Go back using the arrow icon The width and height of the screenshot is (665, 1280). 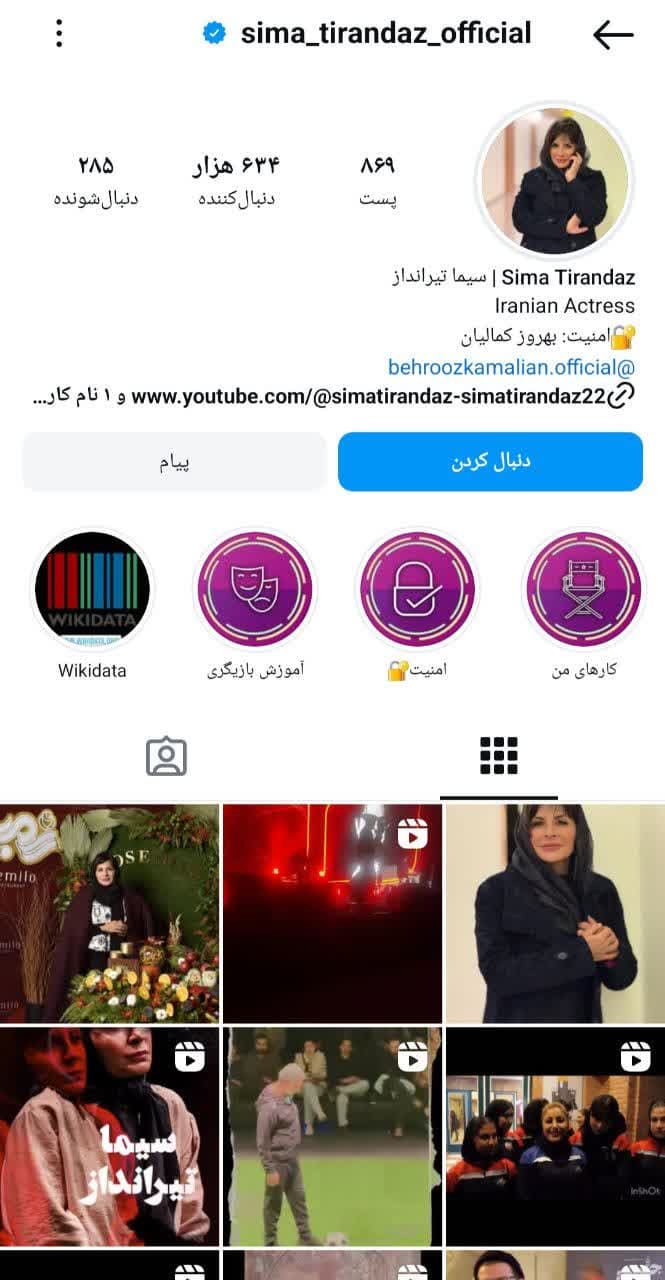click(613, 35)
